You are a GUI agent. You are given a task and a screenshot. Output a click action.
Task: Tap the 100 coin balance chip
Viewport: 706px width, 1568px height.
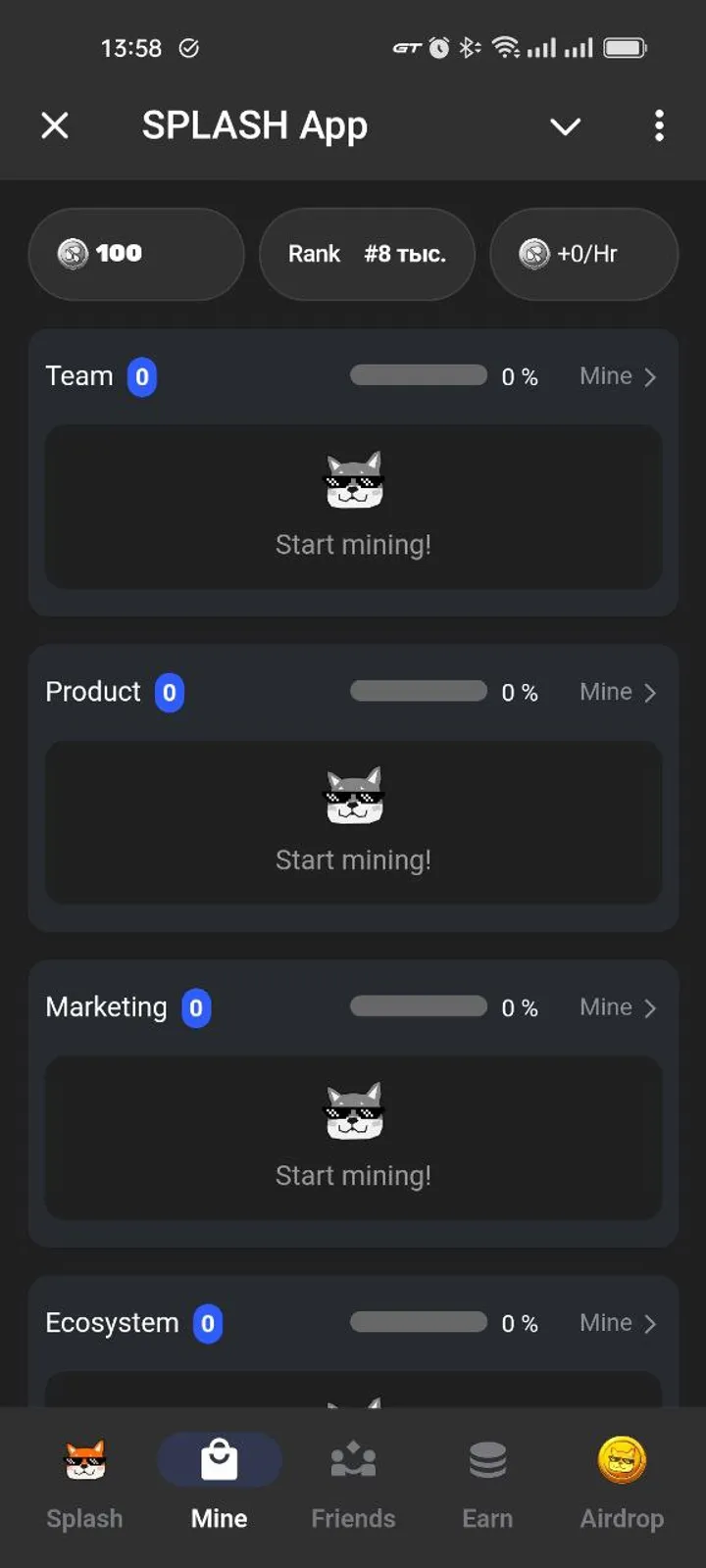coord(135,254)
